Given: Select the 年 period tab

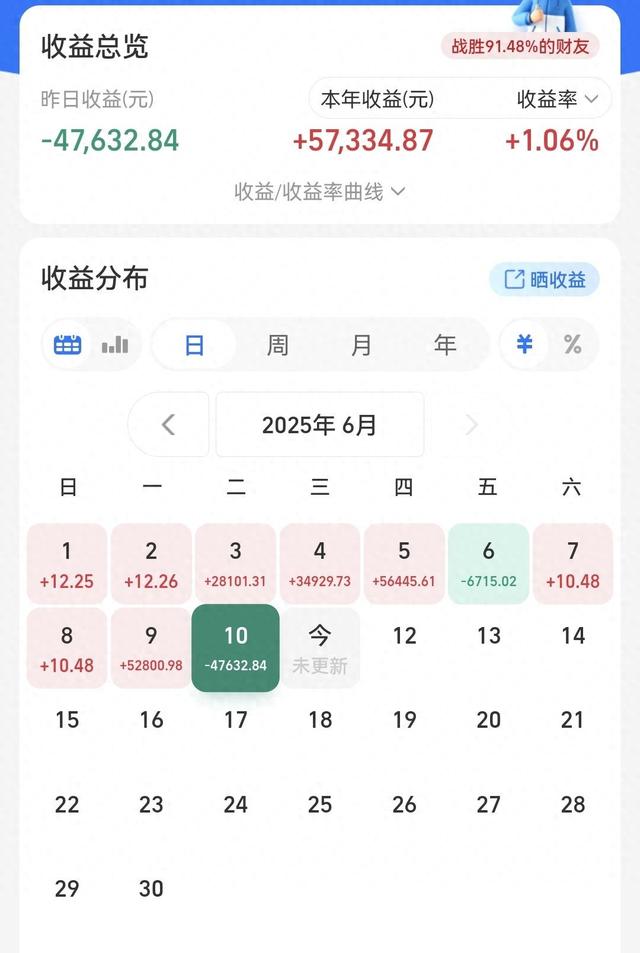Looking at the screenshot, I should click(x=445, y=345).
